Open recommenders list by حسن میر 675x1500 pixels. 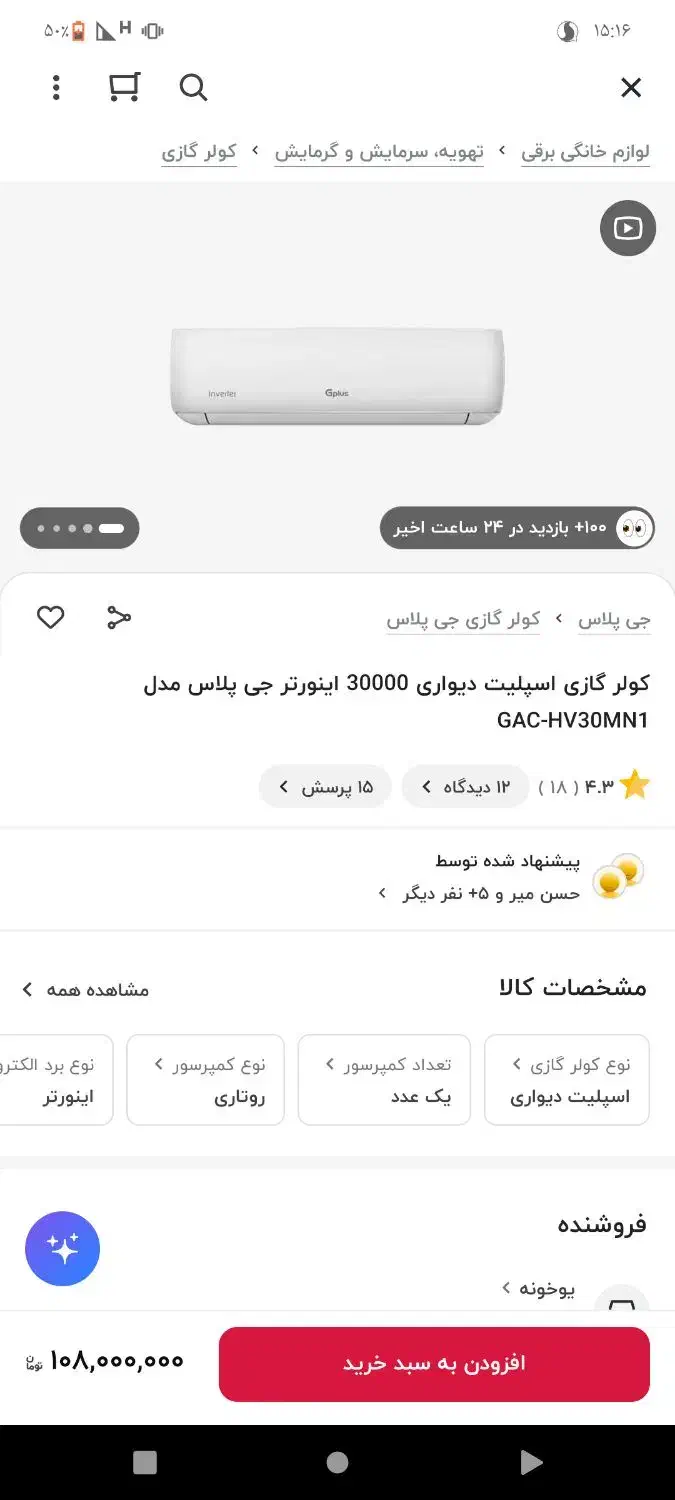490,893
